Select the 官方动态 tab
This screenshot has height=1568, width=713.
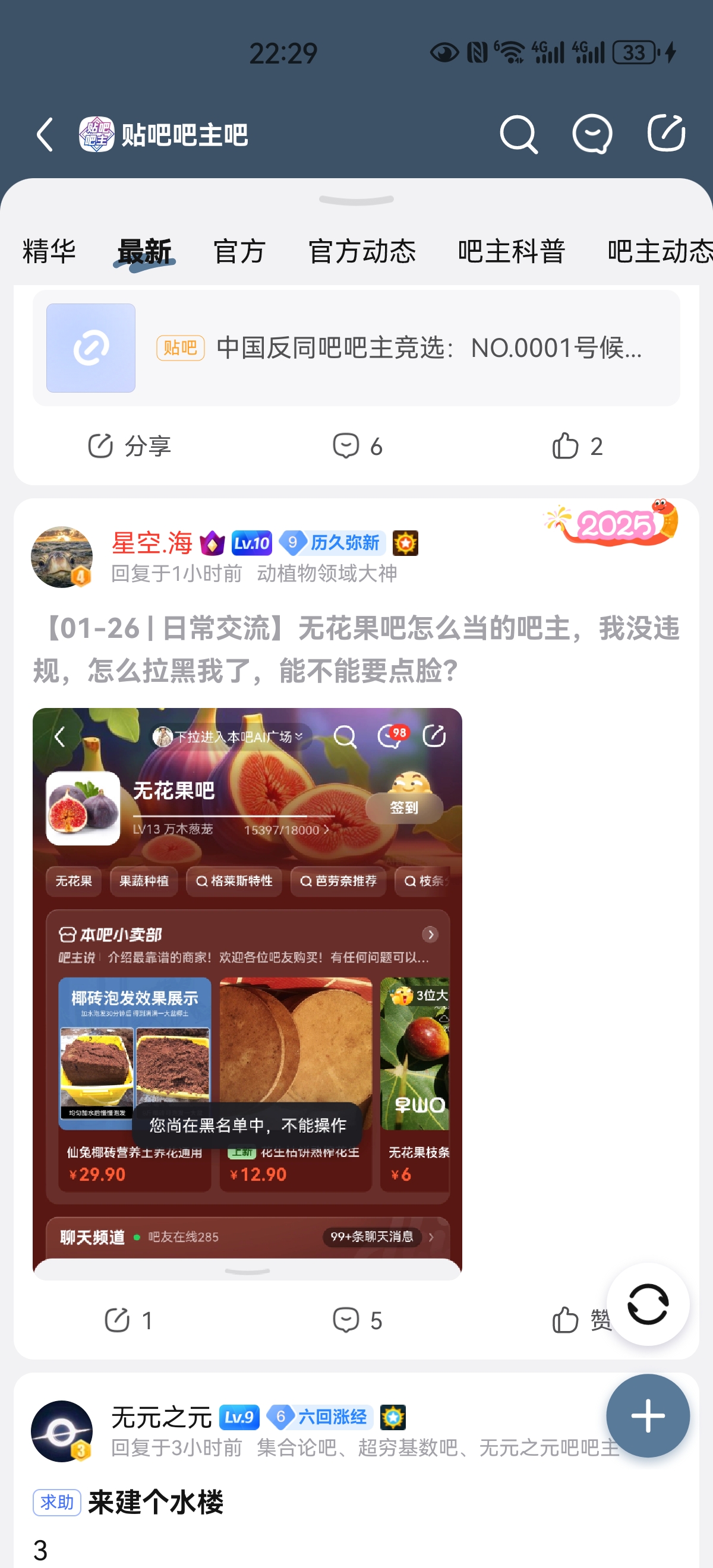(x=362, y=251)
